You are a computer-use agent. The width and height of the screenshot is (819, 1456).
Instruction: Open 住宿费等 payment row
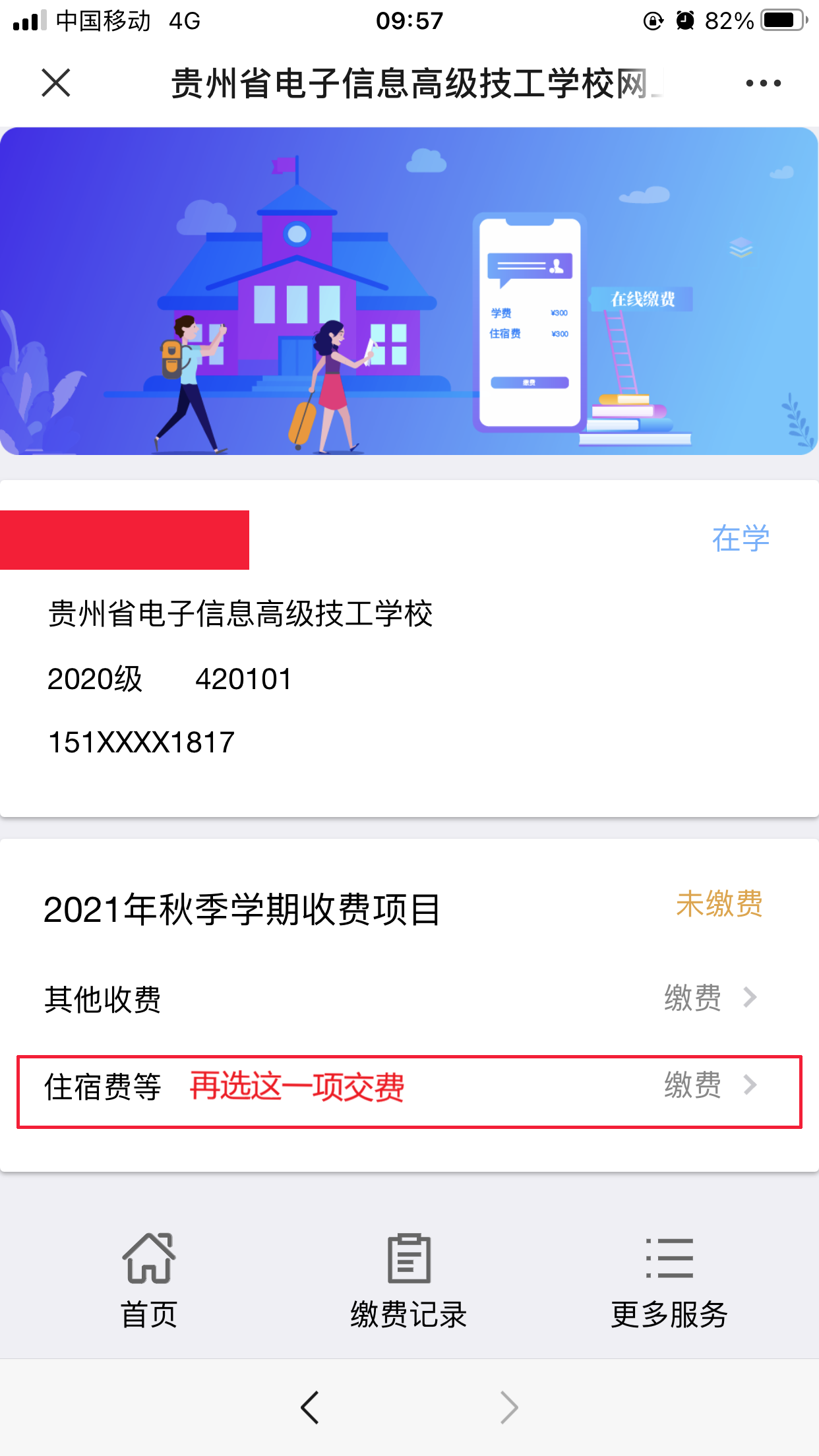tap(409, 1086)
